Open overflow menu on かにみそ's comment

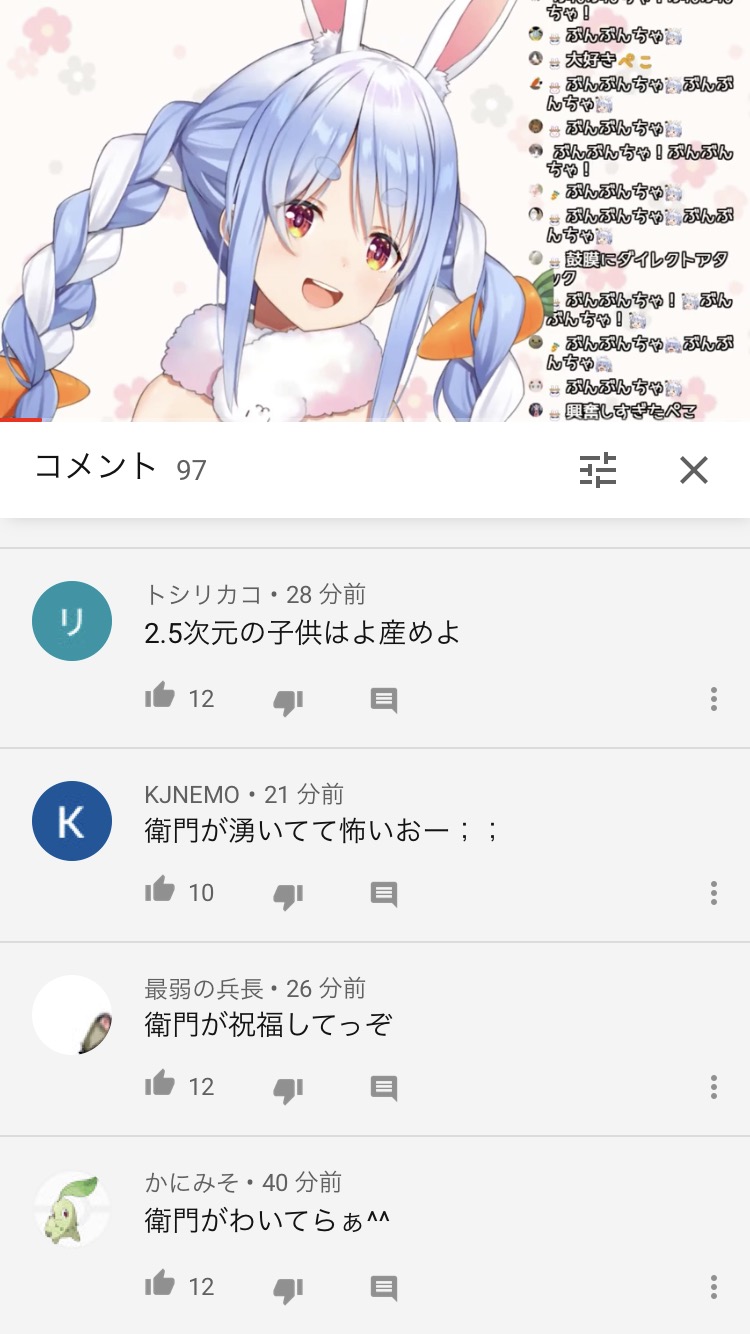(x=714, y=1287)
